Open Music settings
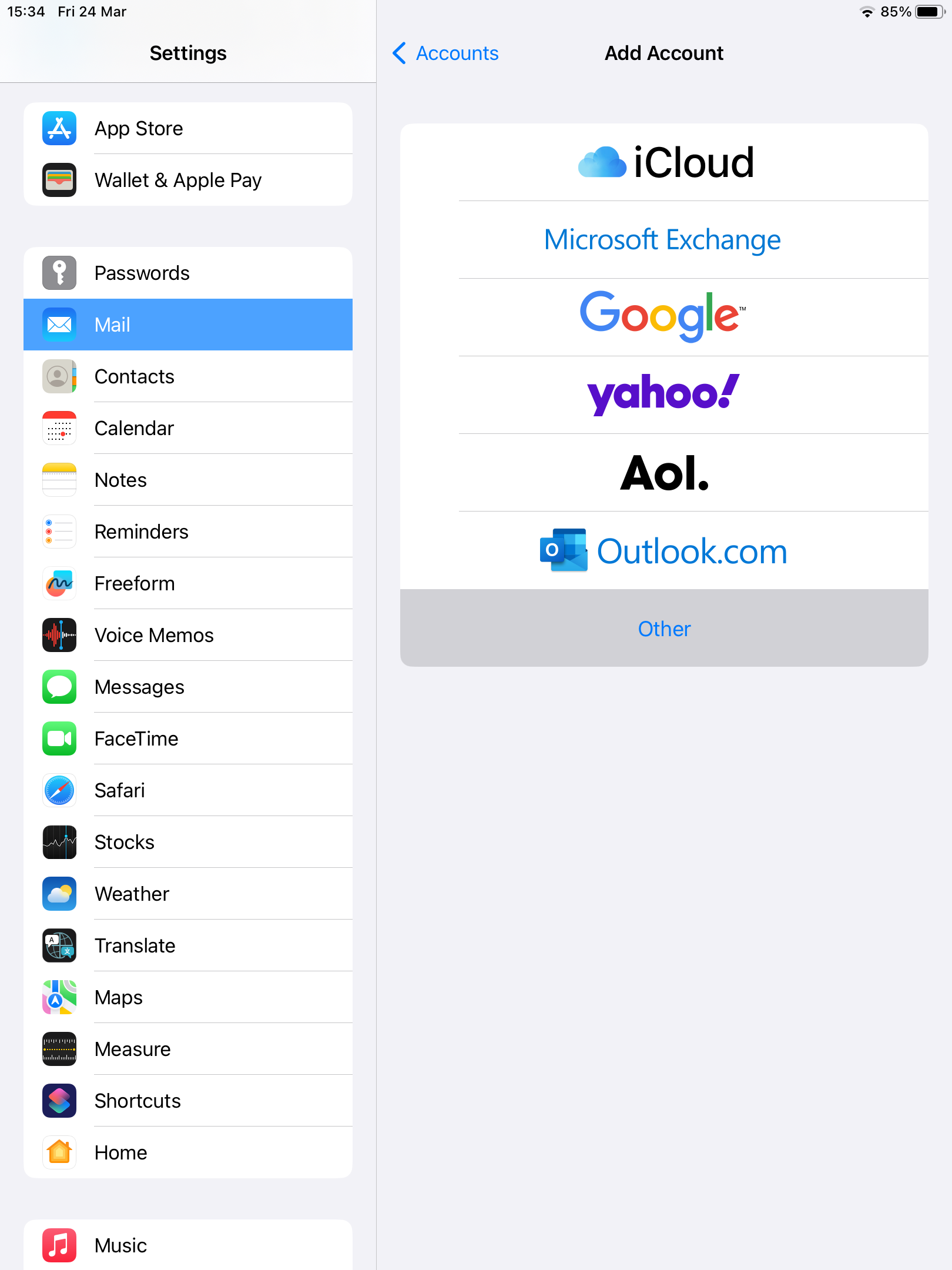952x1270 pixels. click(x=188, y=1245)
